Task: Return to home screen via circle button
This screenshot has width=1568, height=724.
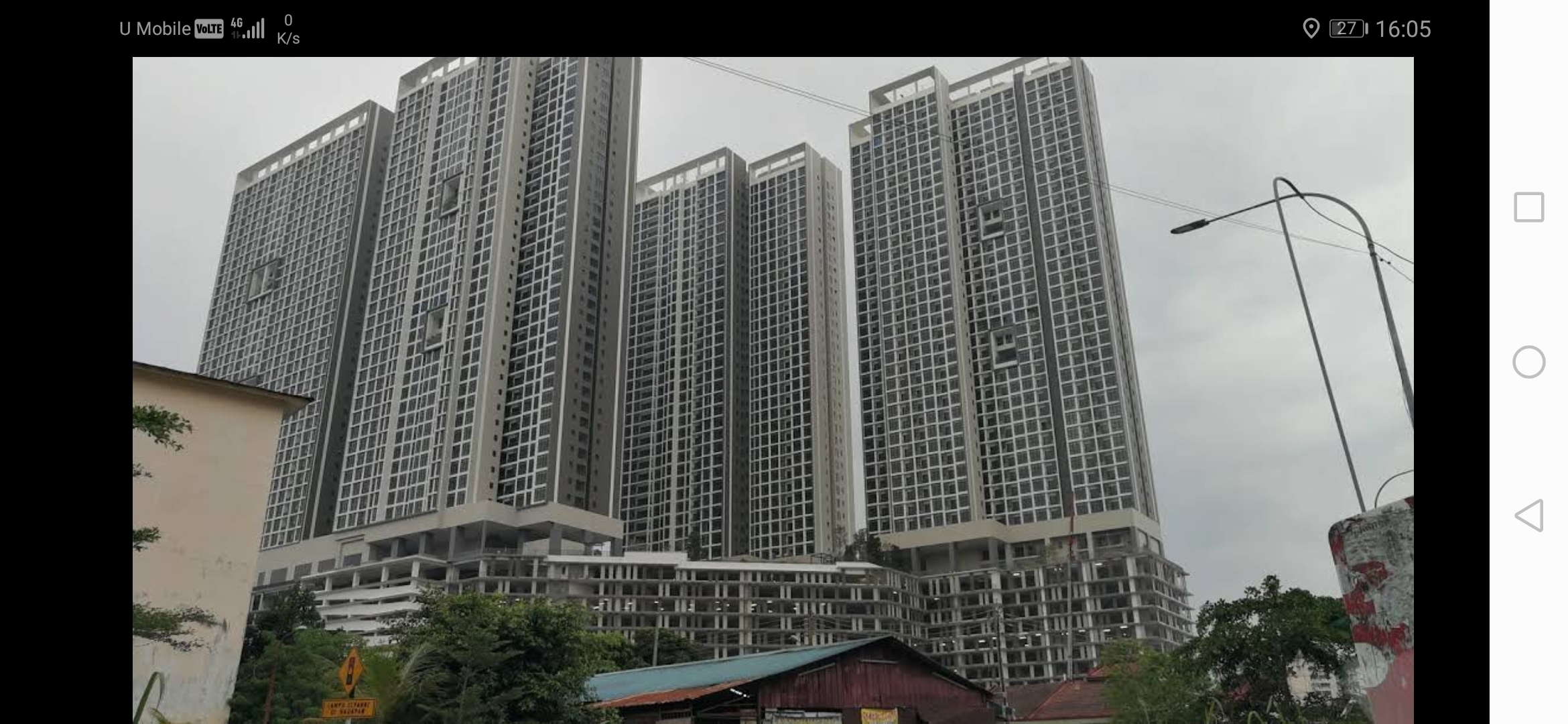Action: pyautogui.click(x=1528, y=362)
